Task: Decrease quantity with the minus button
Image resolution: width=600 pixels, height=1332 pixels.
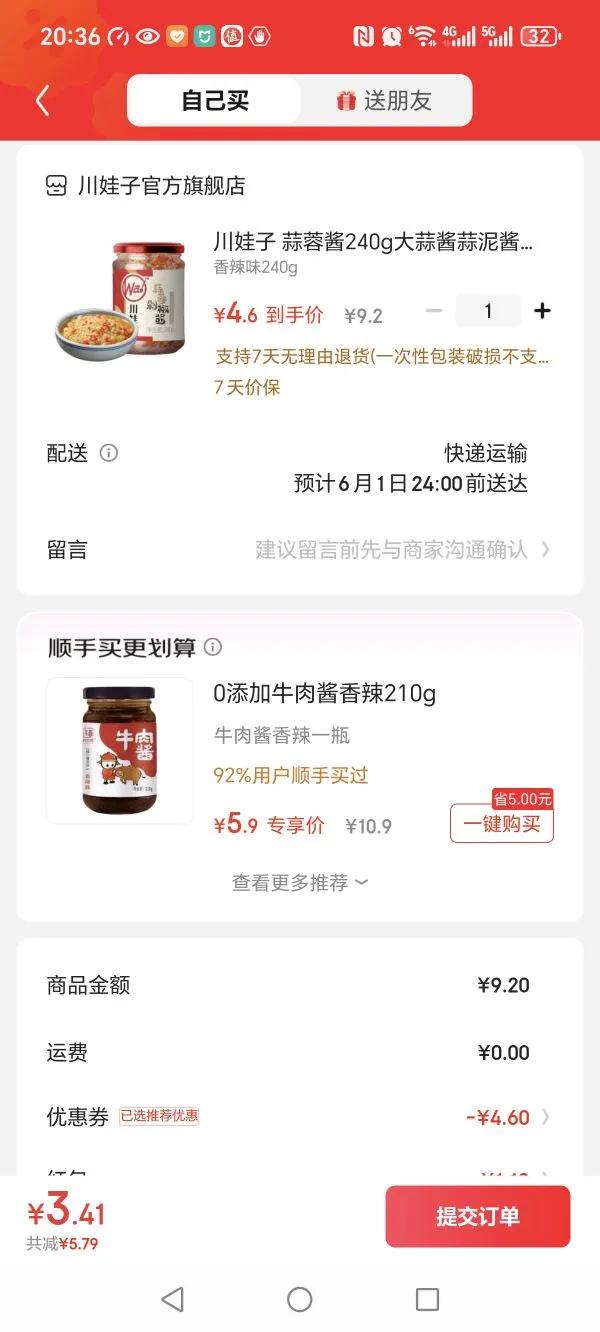Action: [x=434, y=311]
